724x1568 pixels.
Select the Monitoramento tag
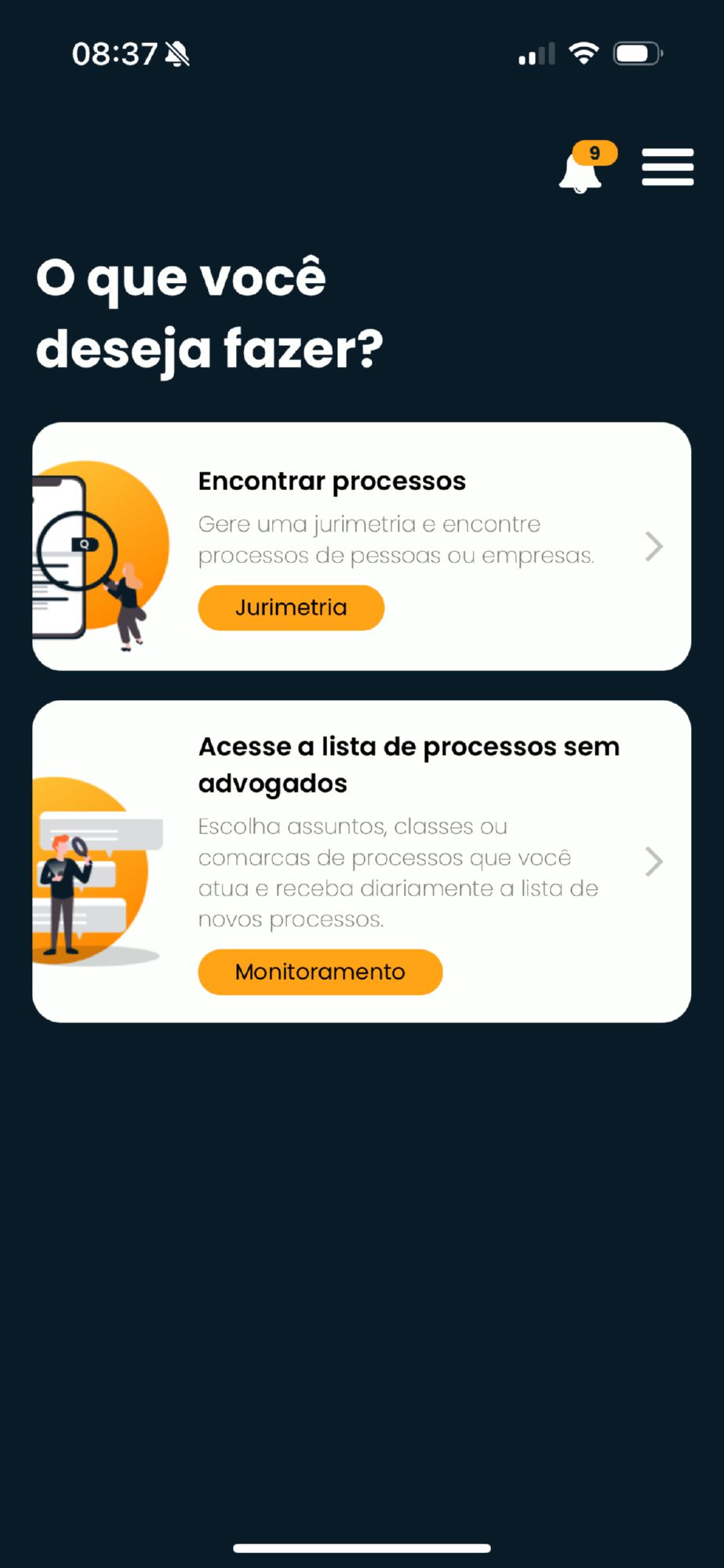tap(319, 971)
